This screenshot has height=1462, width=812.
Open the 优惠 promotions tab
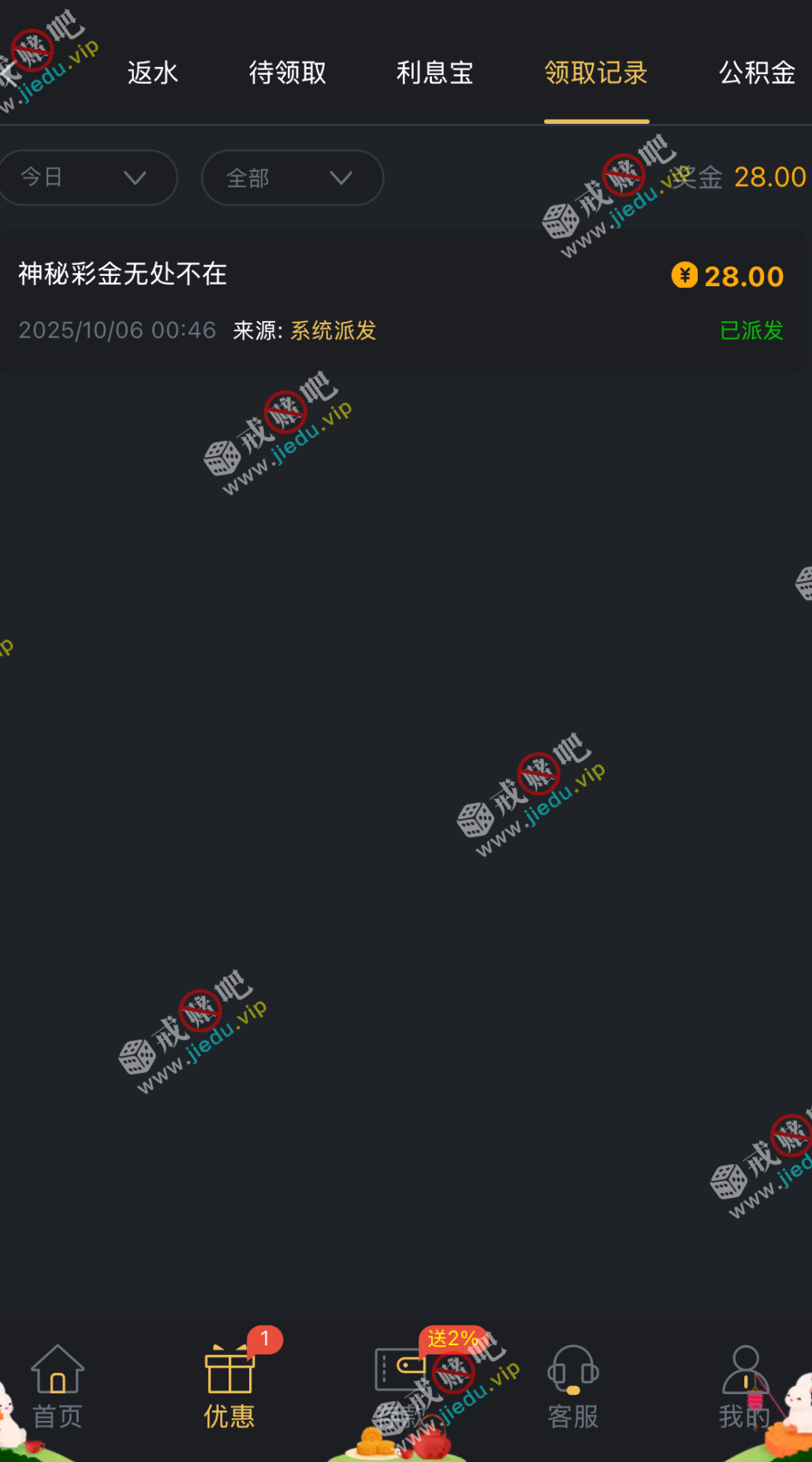229,1388
